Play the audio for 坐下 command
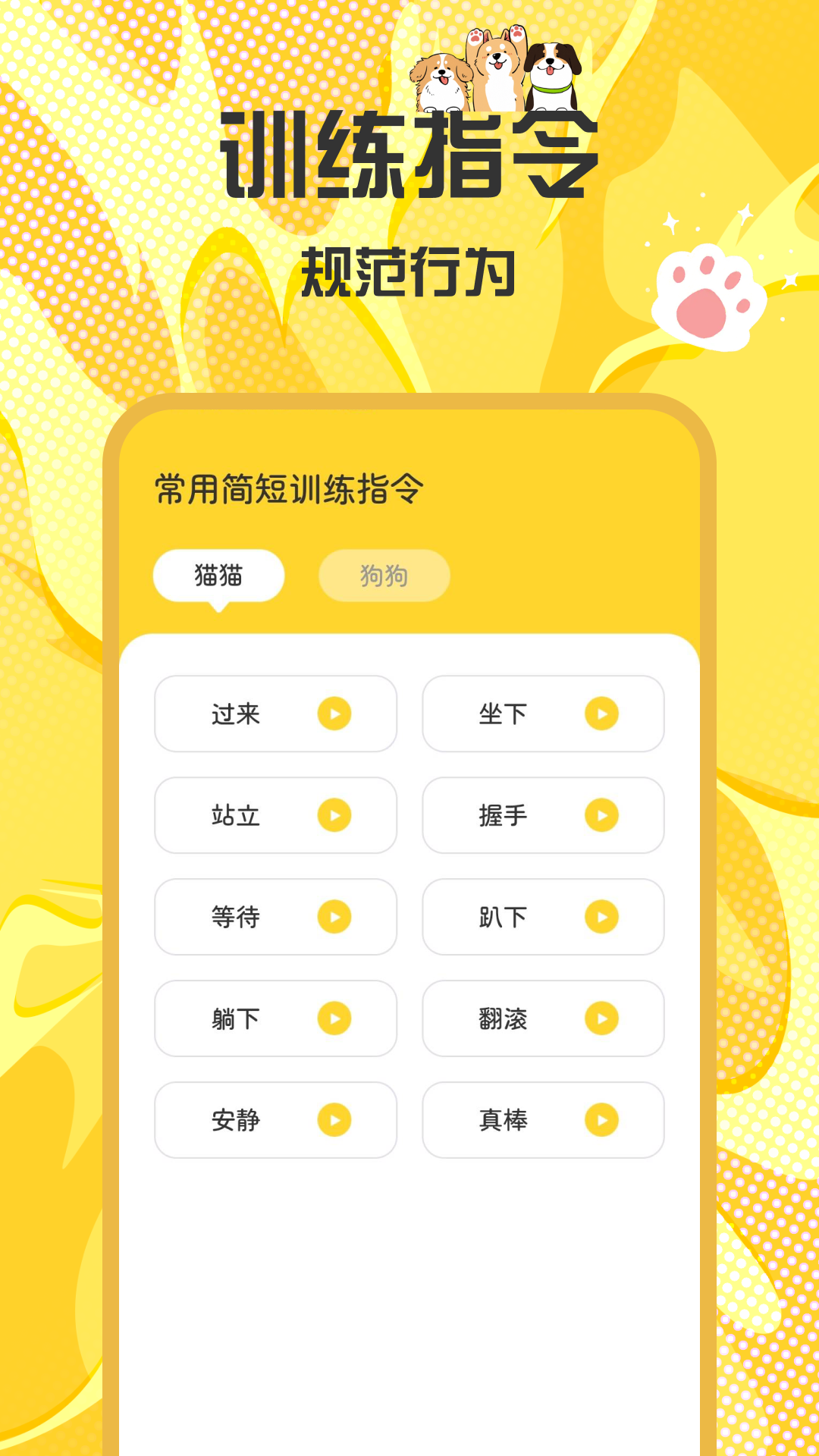Viewport: 819px width, 1456px height. 603,714
